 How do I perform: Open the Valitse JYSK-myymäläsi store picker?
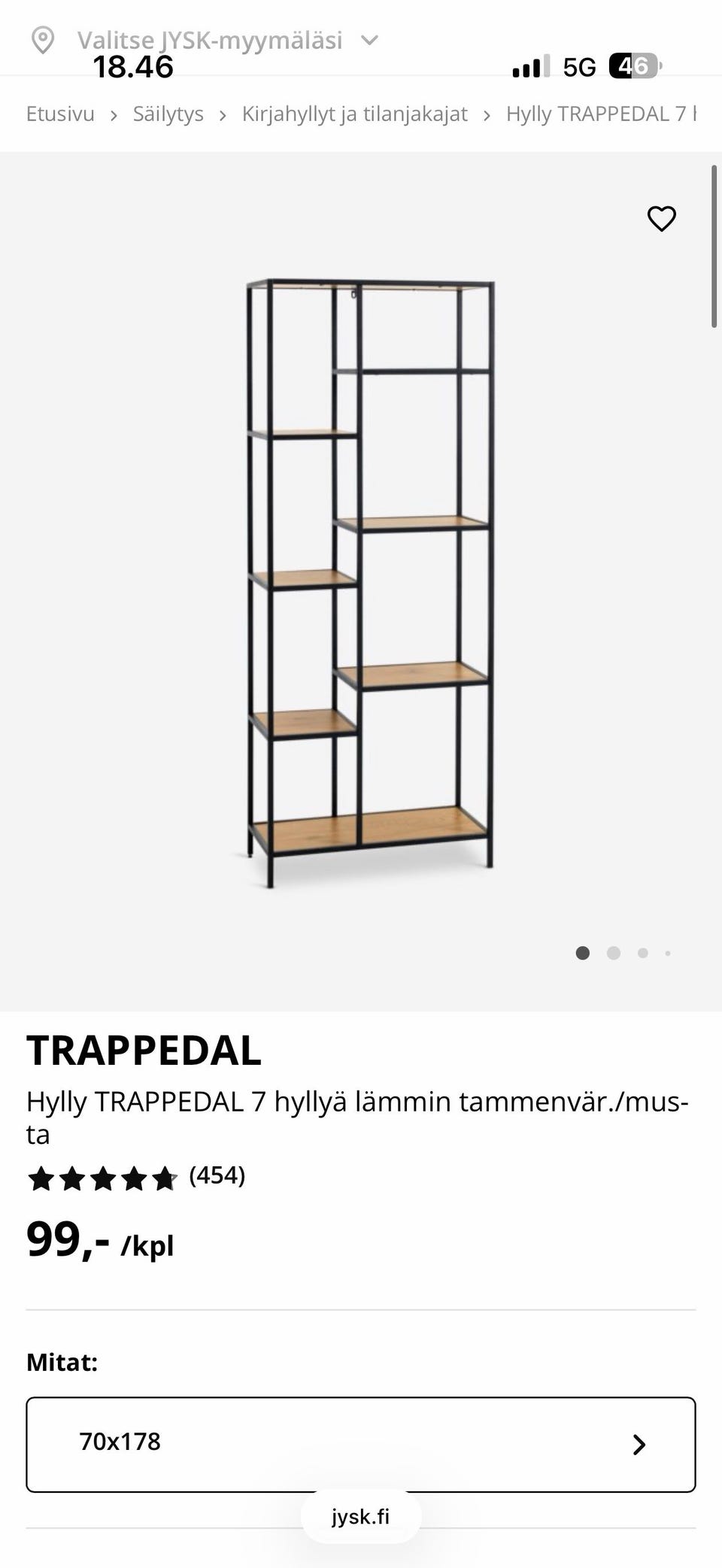tap(211, 41)
